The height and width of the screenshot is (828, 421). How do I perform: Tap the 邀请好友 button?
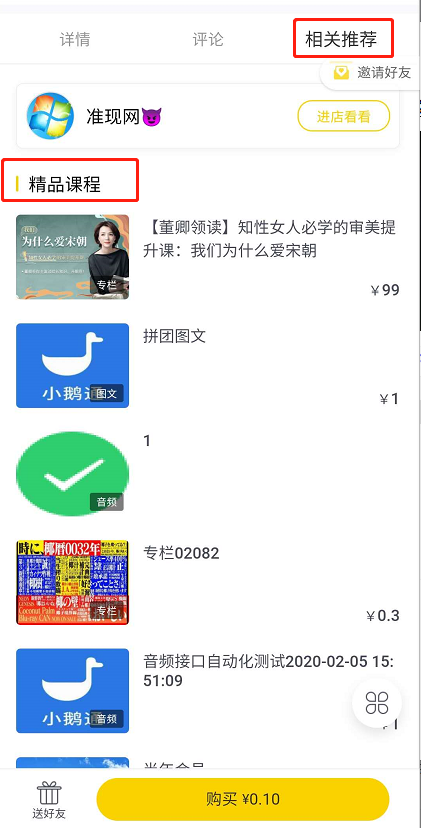(371, 73)
